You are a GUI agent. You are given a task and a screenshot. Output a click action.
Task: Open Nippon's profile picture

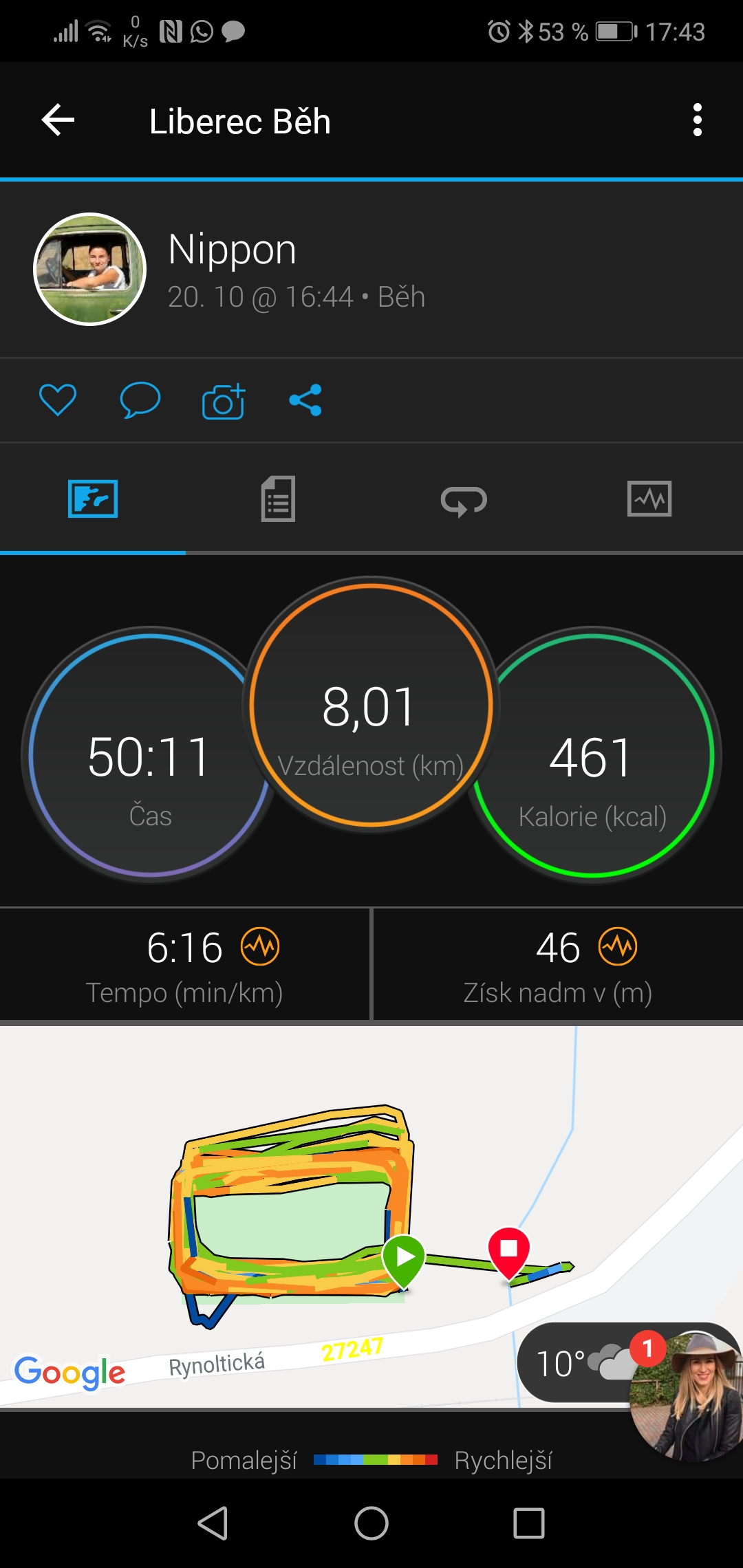(x=90, y=269)
